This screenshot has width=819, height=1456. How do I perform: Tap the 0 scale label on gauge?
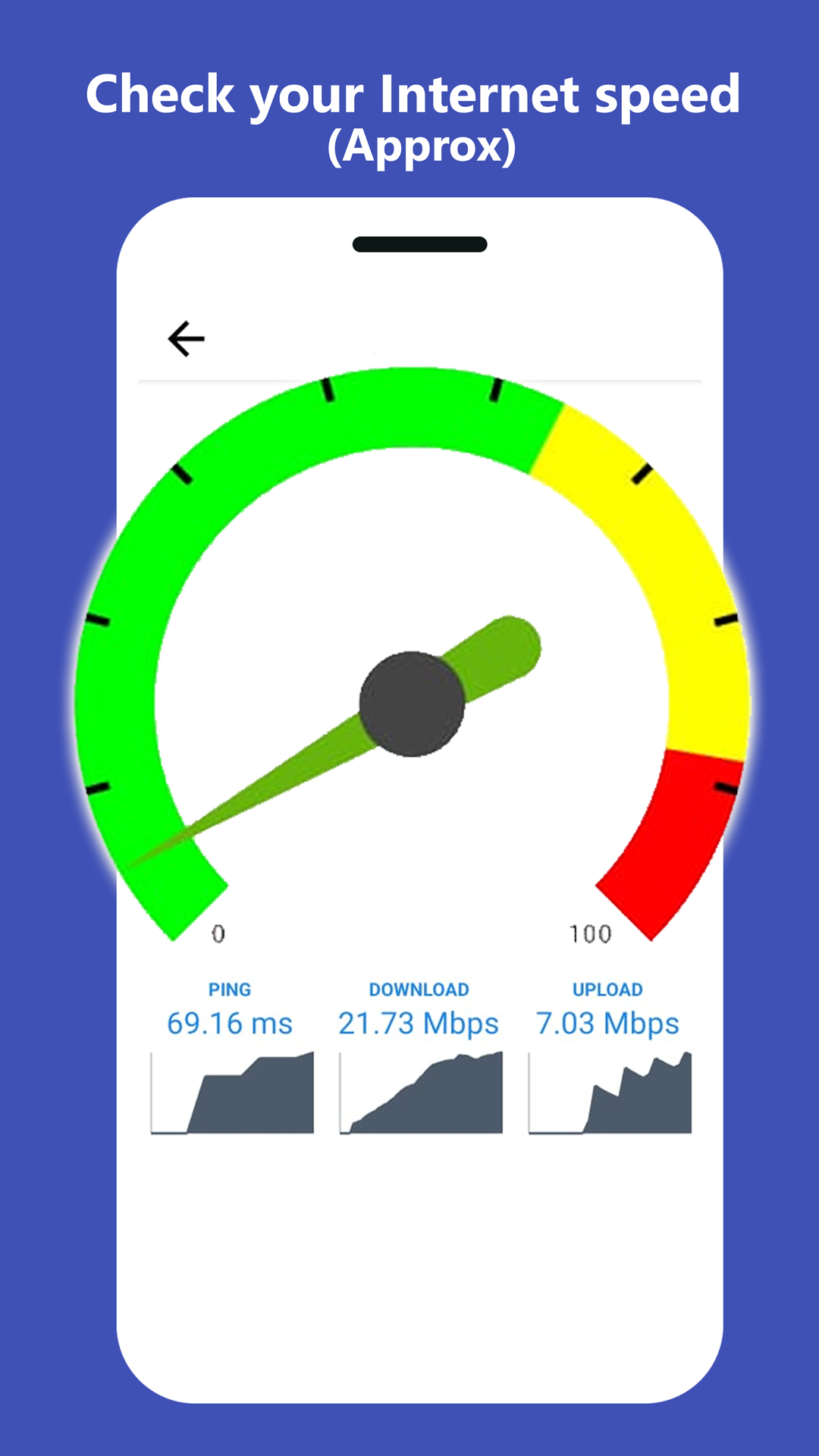tap(219, 934)
